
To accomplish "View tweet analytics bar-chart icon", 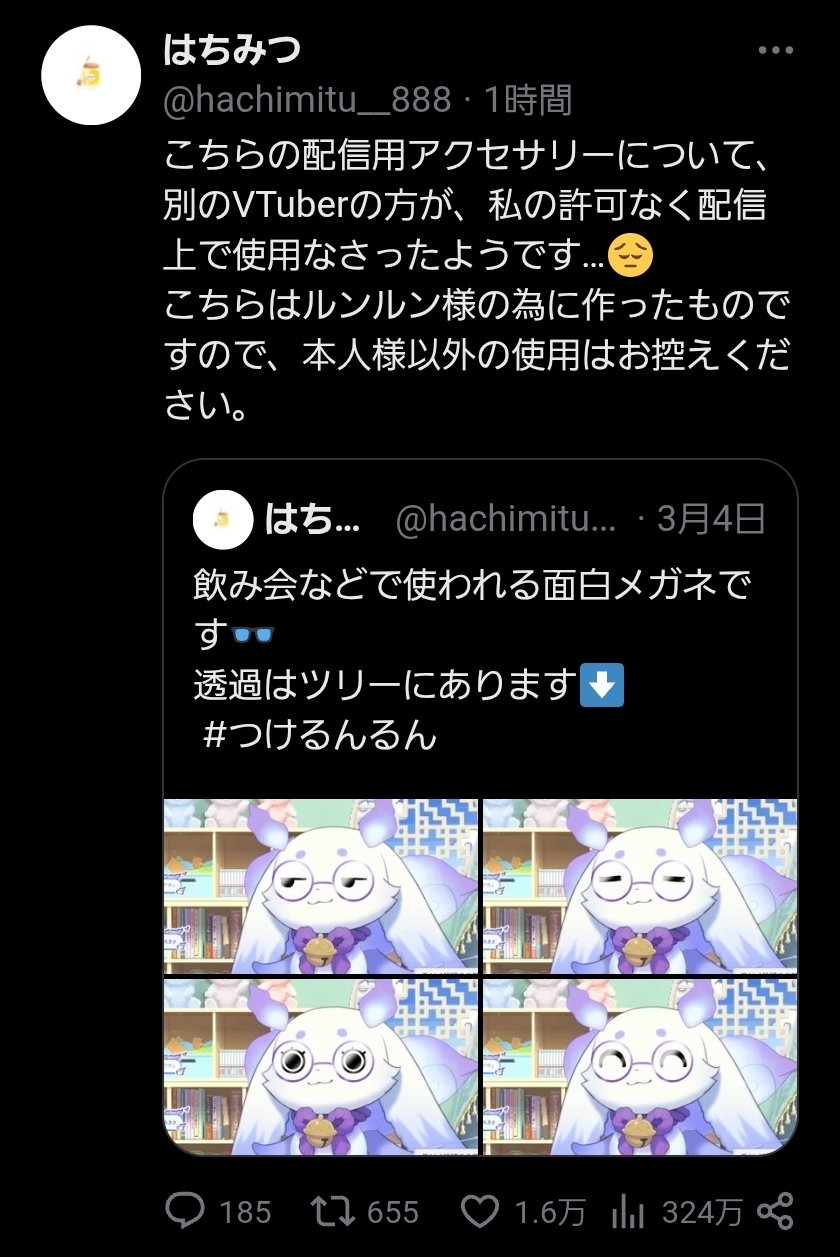I will (628, 1212).
